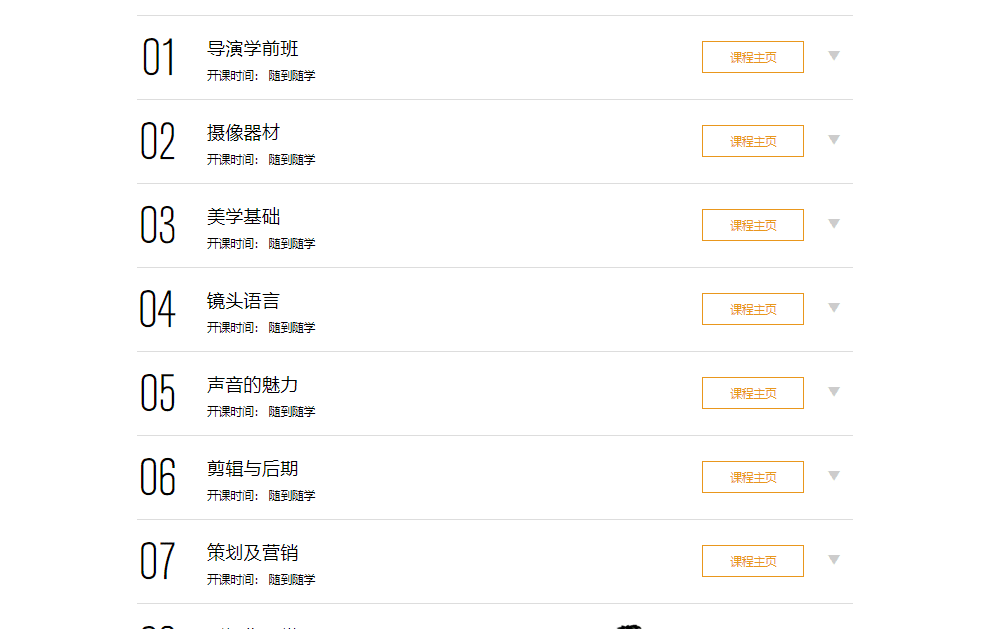The width and height of the screenshot is (997, 629).
Task: Expand the 美学基础 course section
Action: [x=834, y=224]
